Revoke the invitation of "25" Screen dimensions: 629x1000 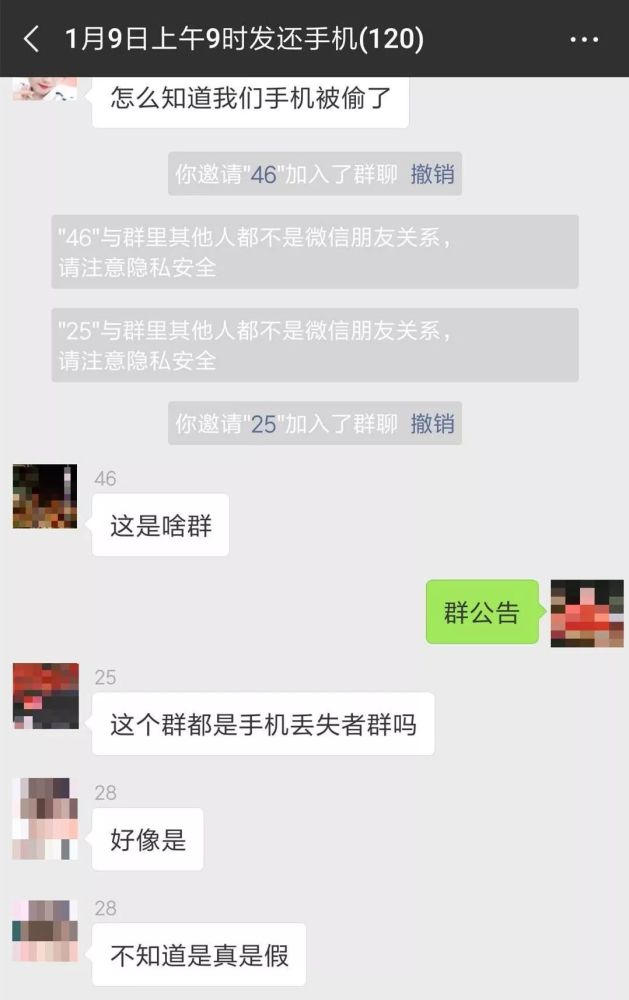click(x=432, y=423)
